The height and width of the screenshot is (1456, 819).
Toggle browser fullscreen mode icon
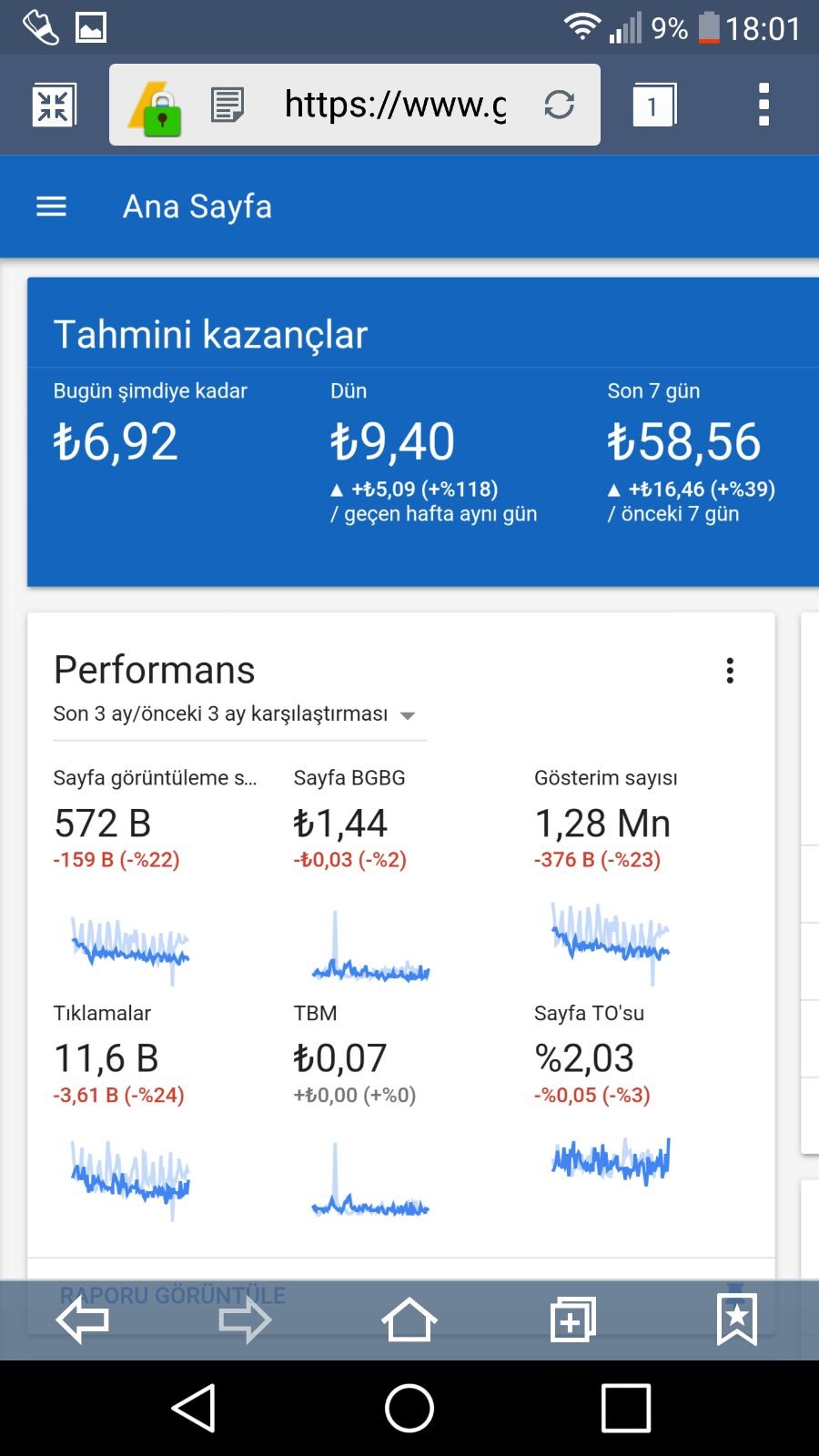54,105
